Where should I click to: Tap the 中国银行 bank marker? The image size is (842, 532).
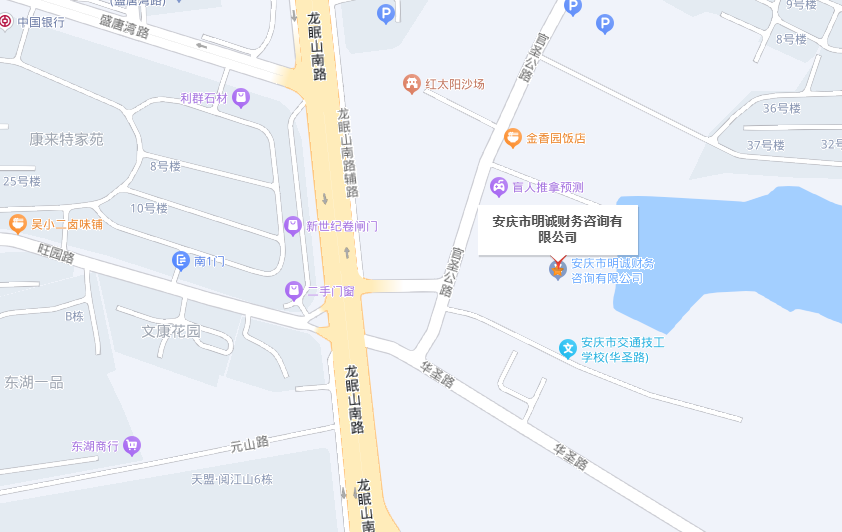click(x=6, y=21)
